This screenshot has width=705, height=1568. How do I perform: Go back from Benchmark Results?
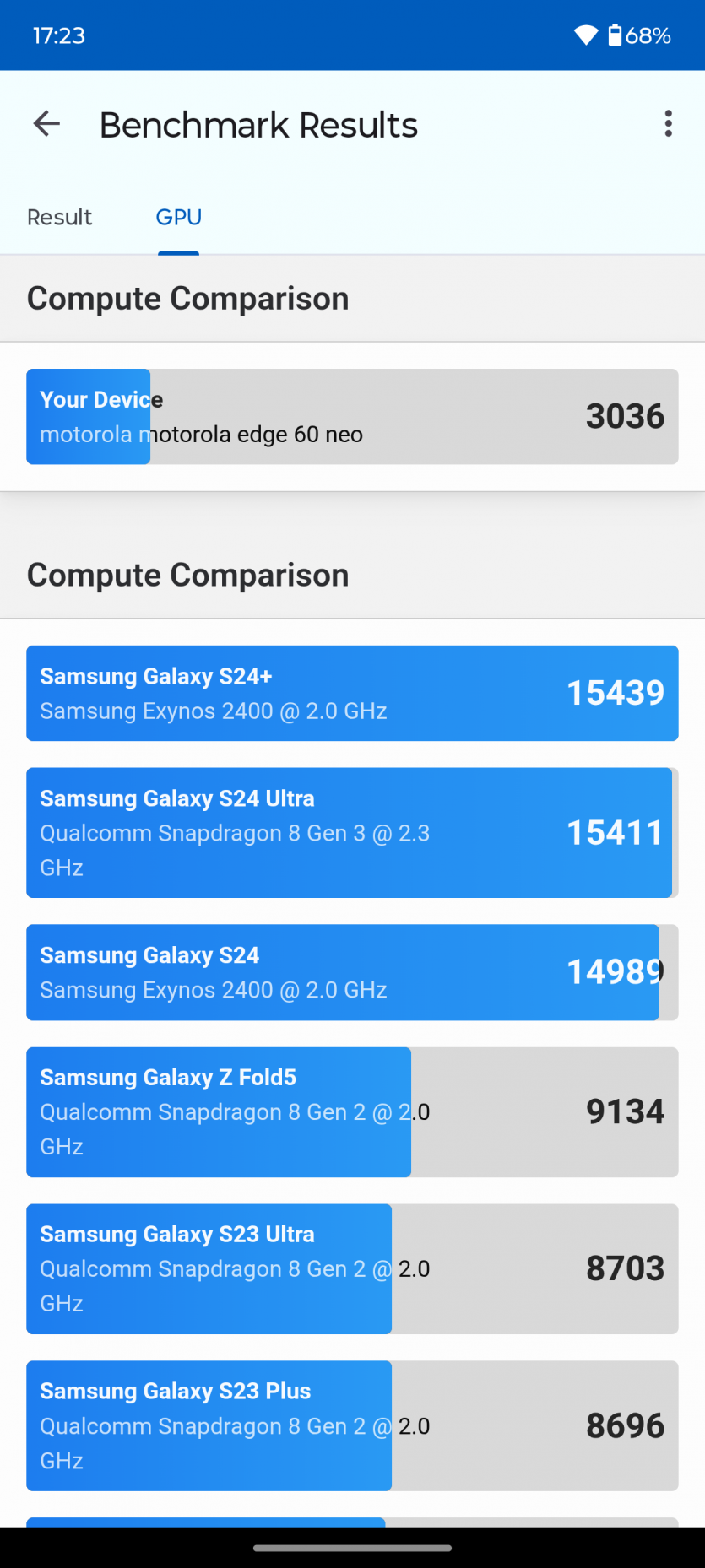[46, 124]
